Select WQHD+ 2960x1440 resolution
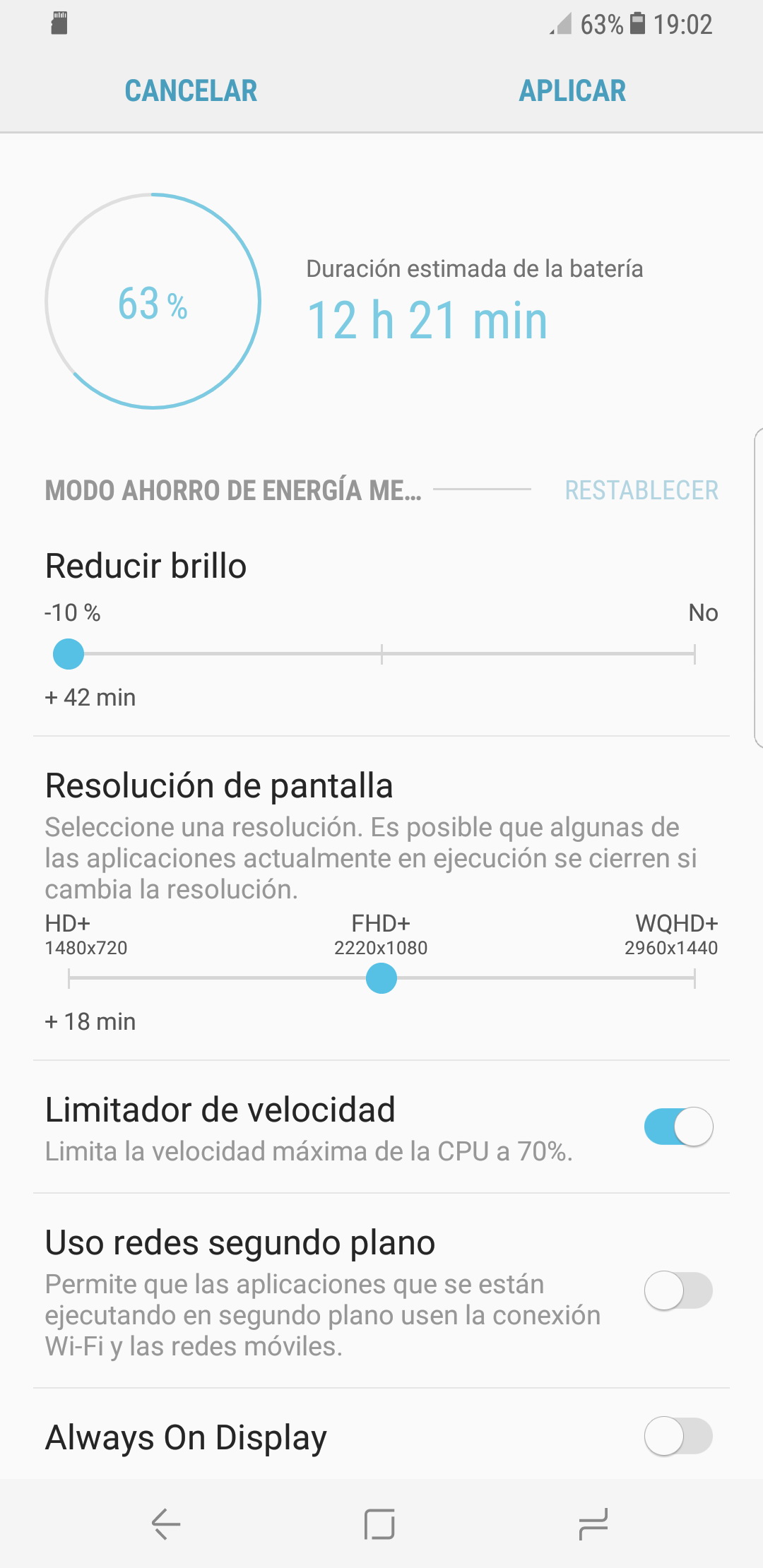Viewport: 763px width, 1568px height. click(x=694, y=978)
